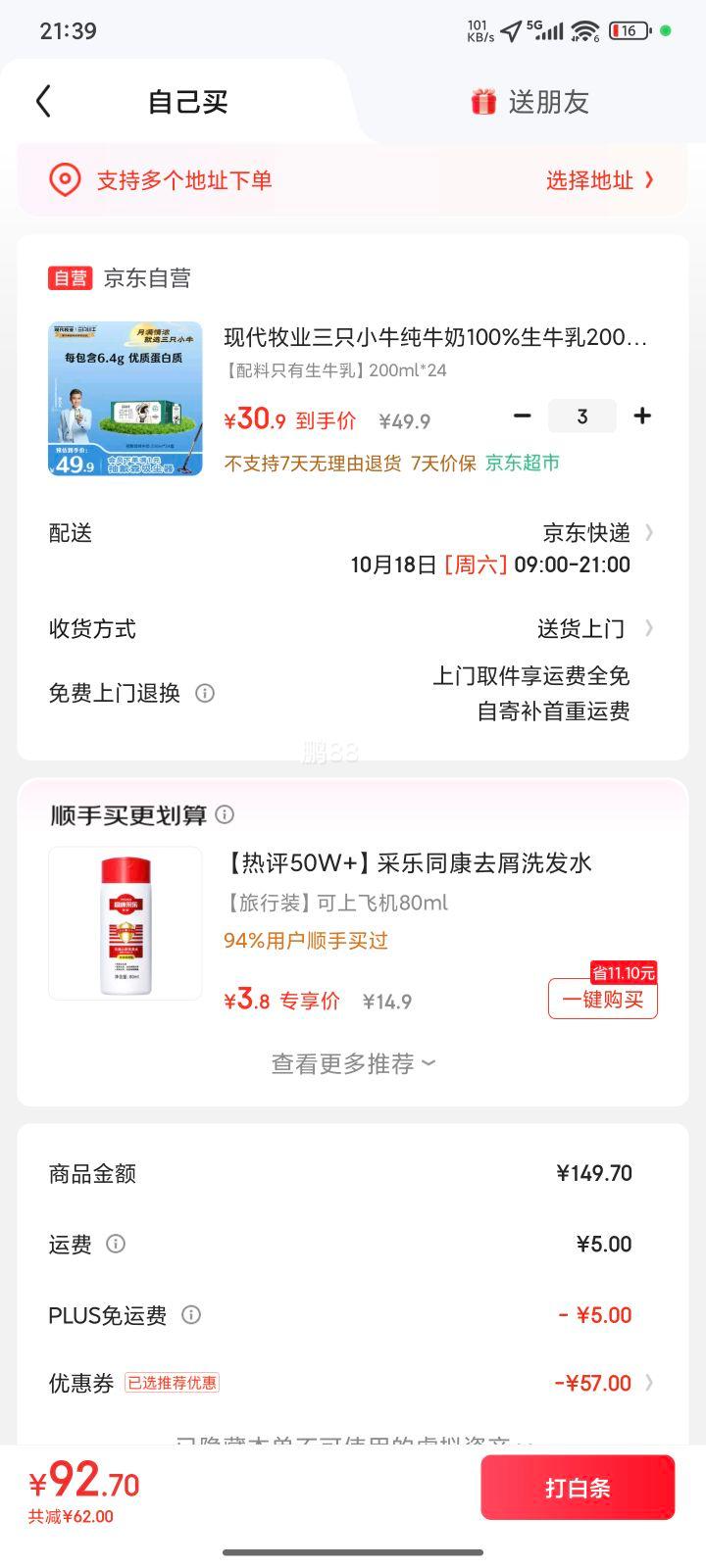Increase milk quantity with the plus button
Screen dimensions: 706x1568
tap(642, 416)
